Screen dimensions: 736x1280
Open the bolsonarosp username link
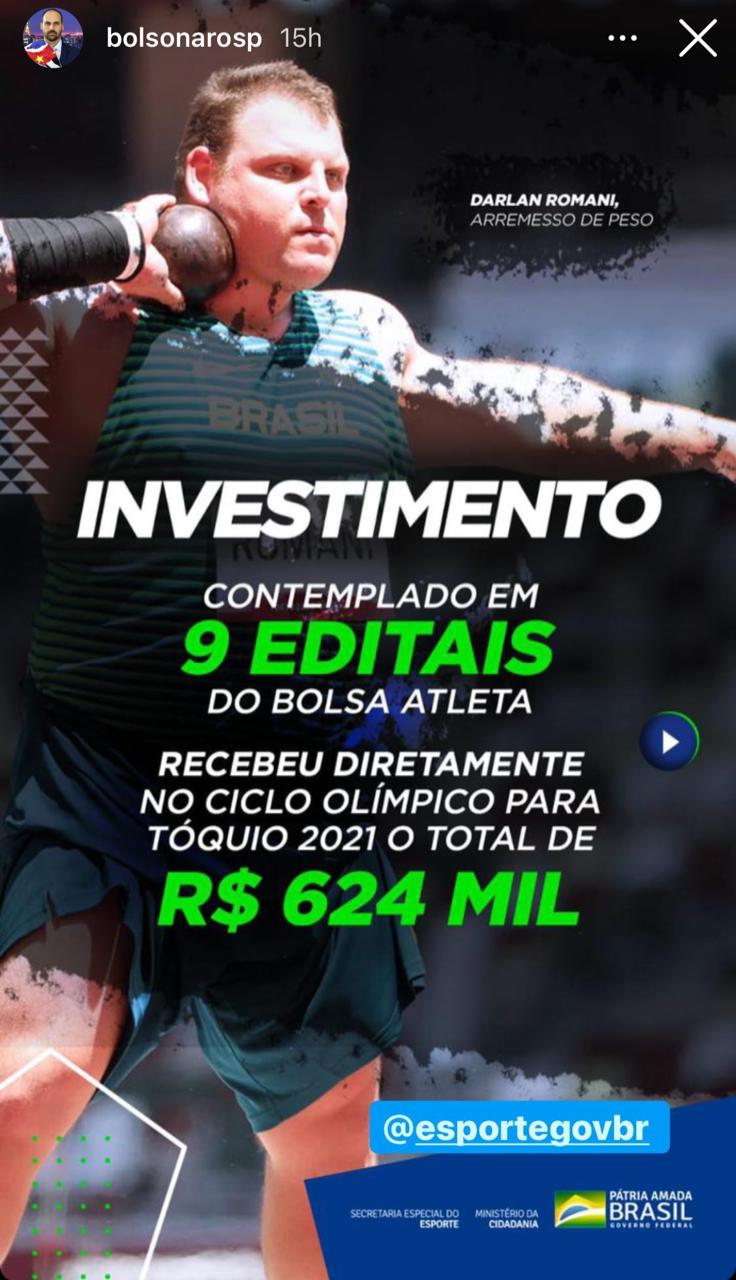[x=183, y=38]
